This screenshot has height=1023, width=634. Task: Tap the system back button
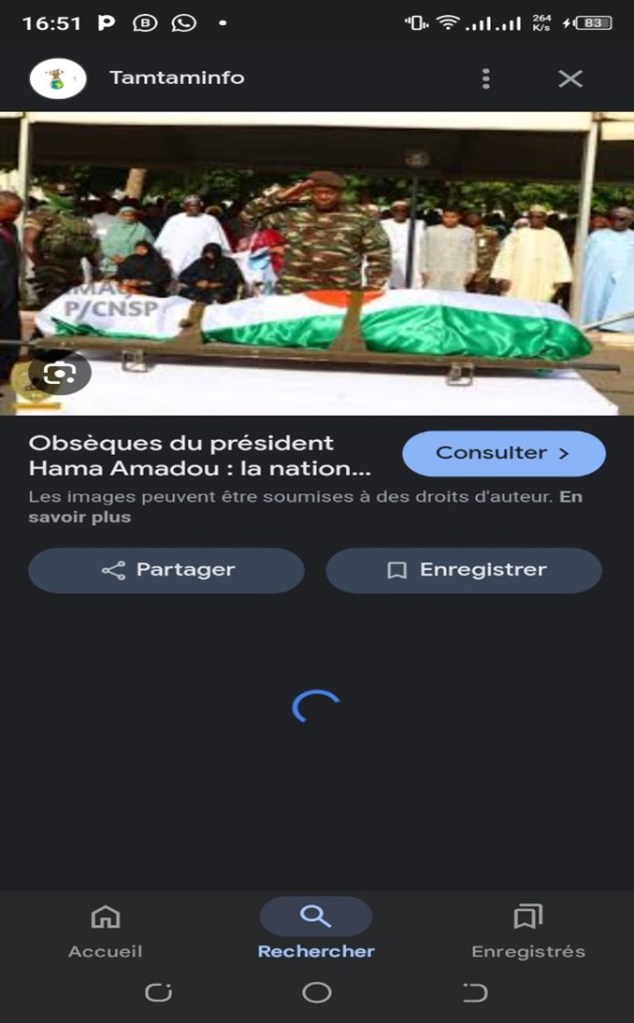475,992
